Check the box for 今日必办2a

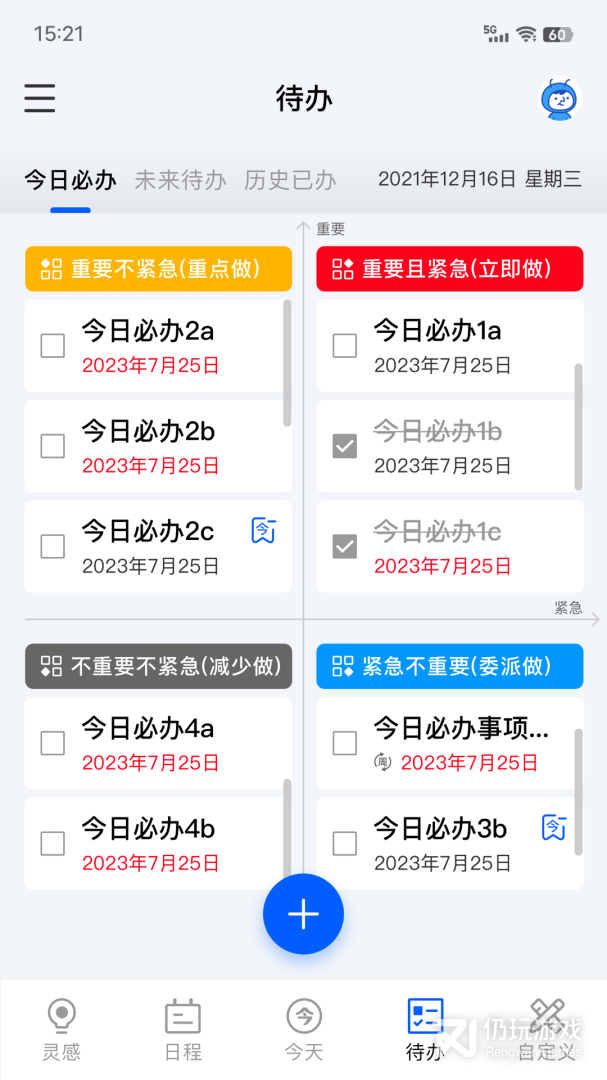coord(53,346)
